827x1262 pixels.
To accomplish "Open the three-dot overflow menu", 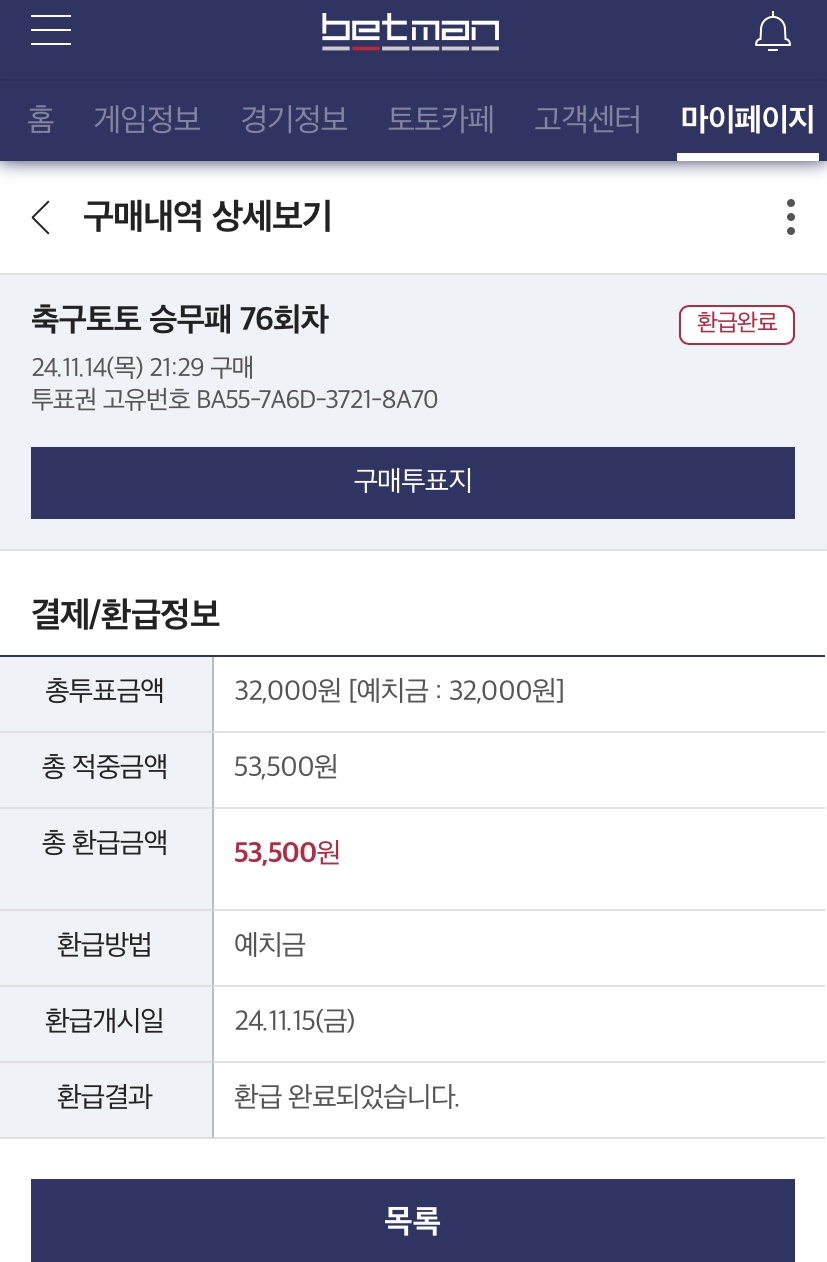I will 790,217.
